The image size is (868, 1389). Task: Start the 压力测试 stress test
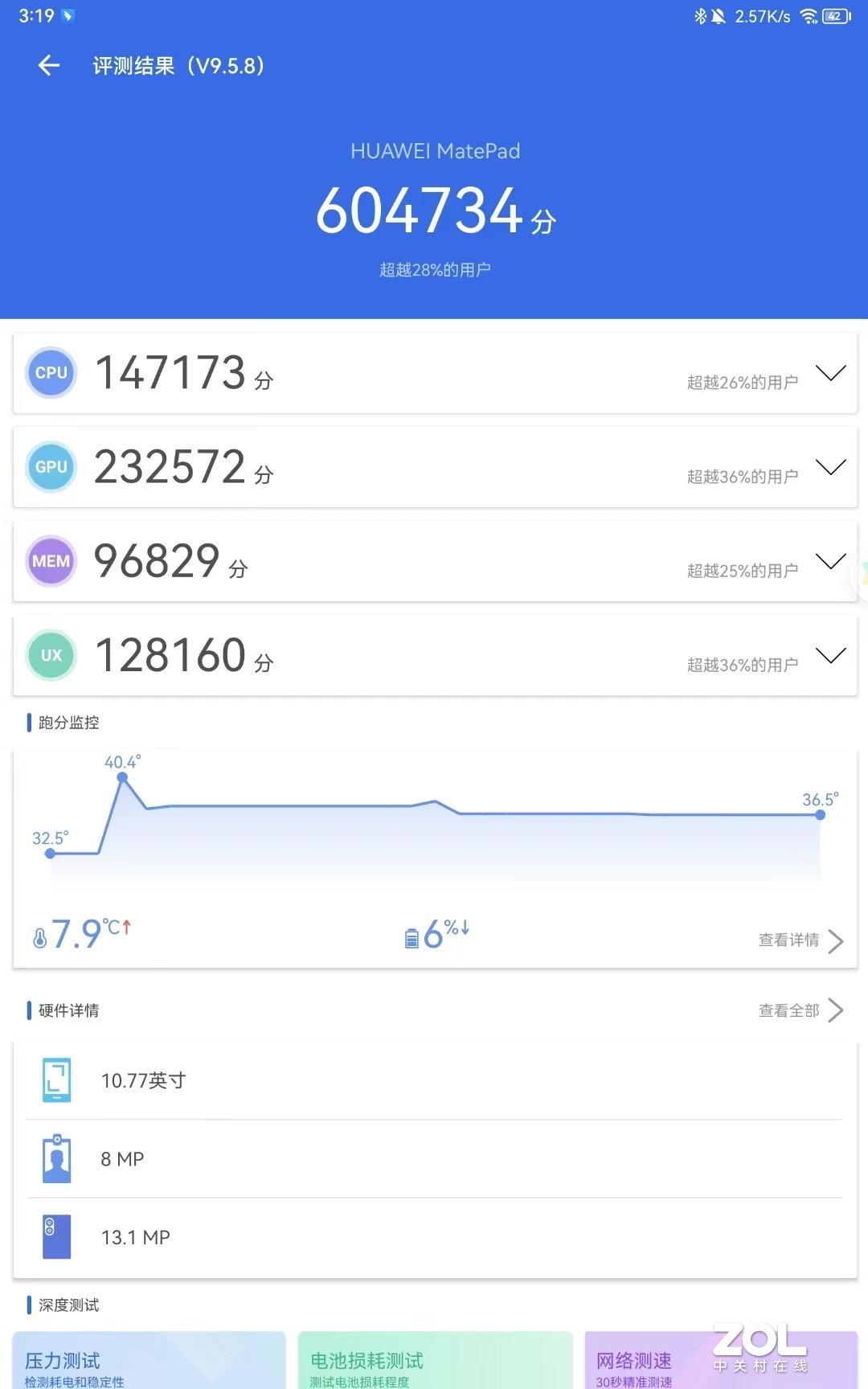[149, 1360]
